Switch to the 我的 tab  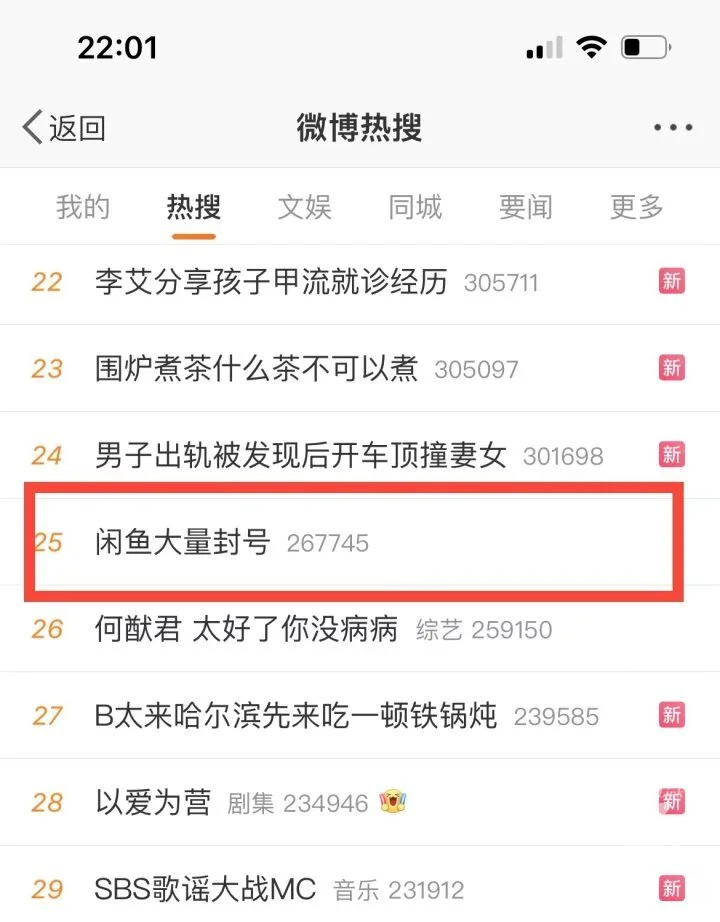pyautogui.click(x=83, y=207)
